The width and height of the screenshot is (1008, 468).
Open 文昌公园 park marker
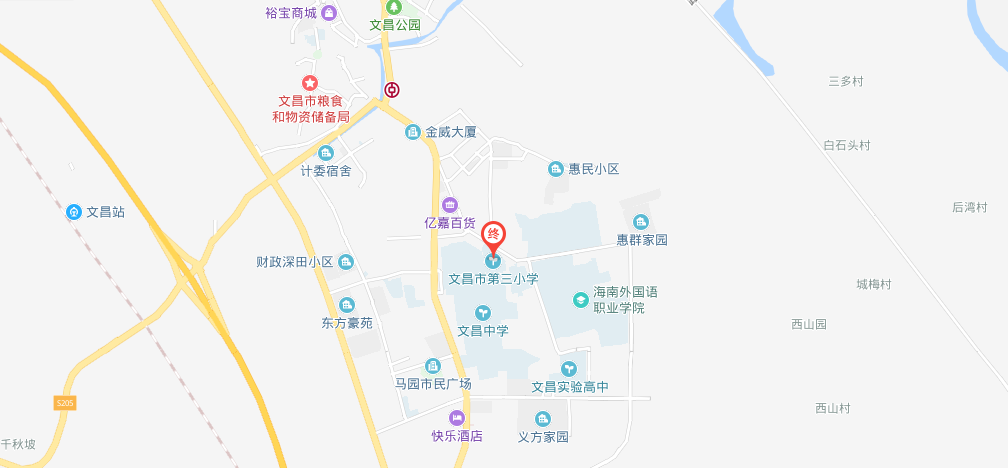[394, 8]
